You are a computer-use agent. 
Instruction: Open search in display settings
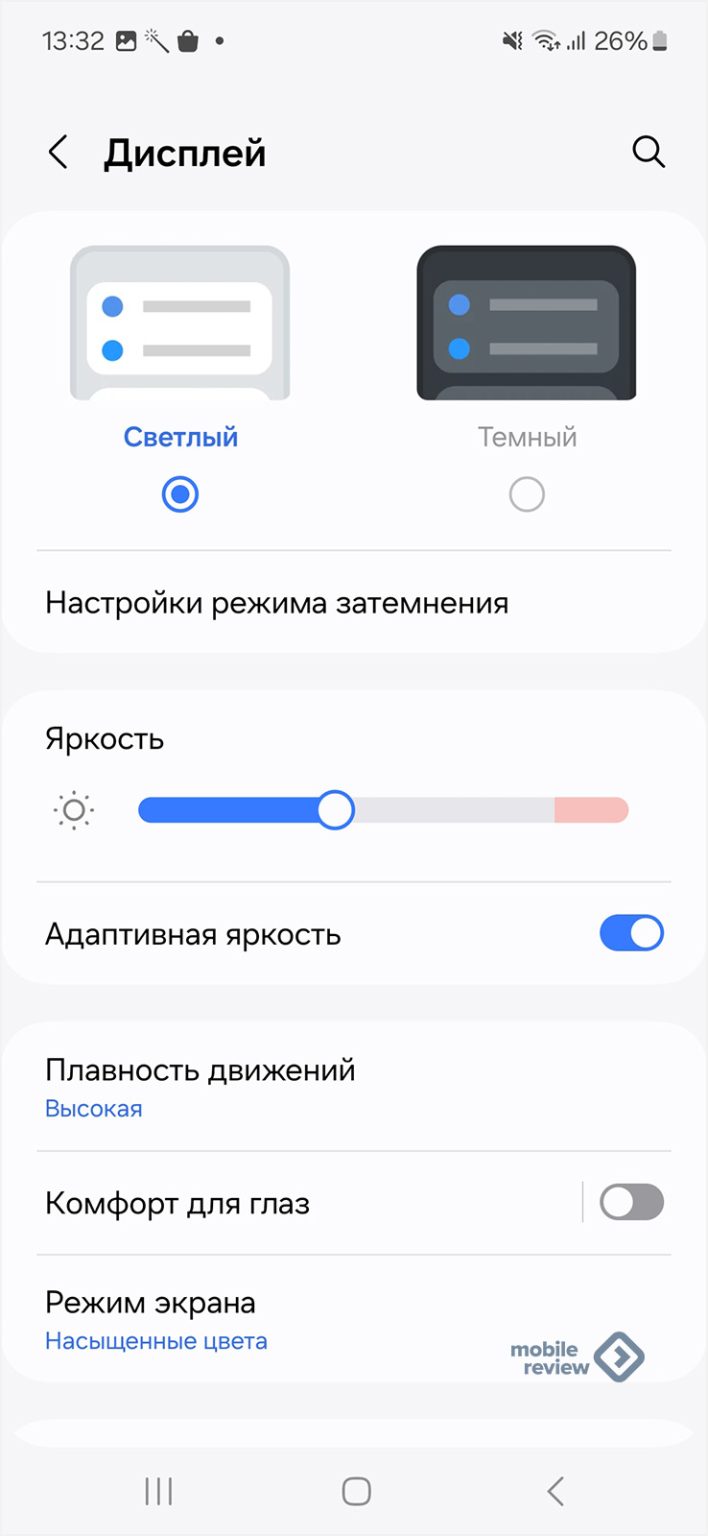(649, 152)
